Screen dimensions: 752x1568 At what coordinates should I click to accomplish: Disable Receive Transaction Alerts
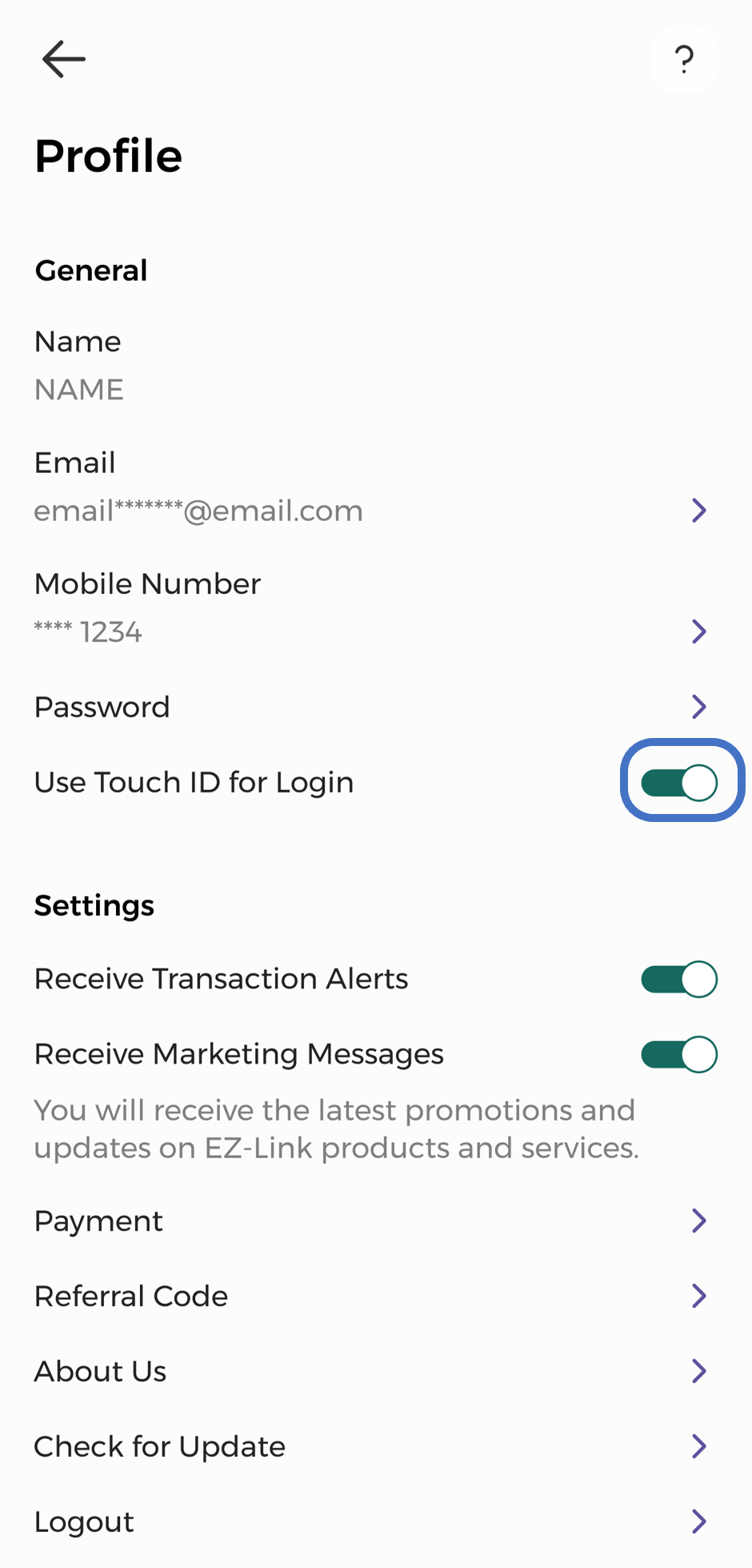tap(679, 979)
